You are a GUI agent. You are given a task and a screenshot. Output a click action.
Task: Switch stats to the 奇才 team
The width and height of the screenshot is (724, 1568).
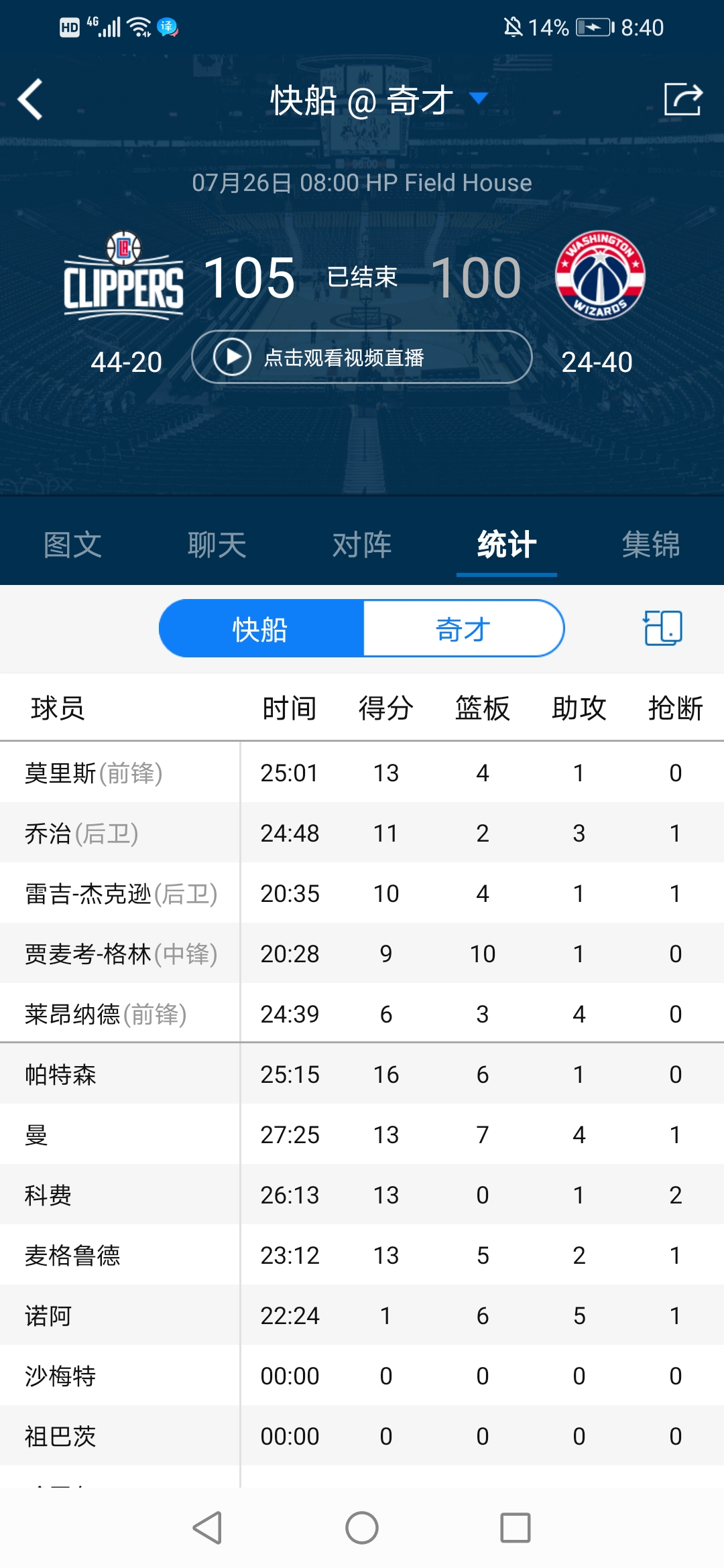(x=463, y=629)
